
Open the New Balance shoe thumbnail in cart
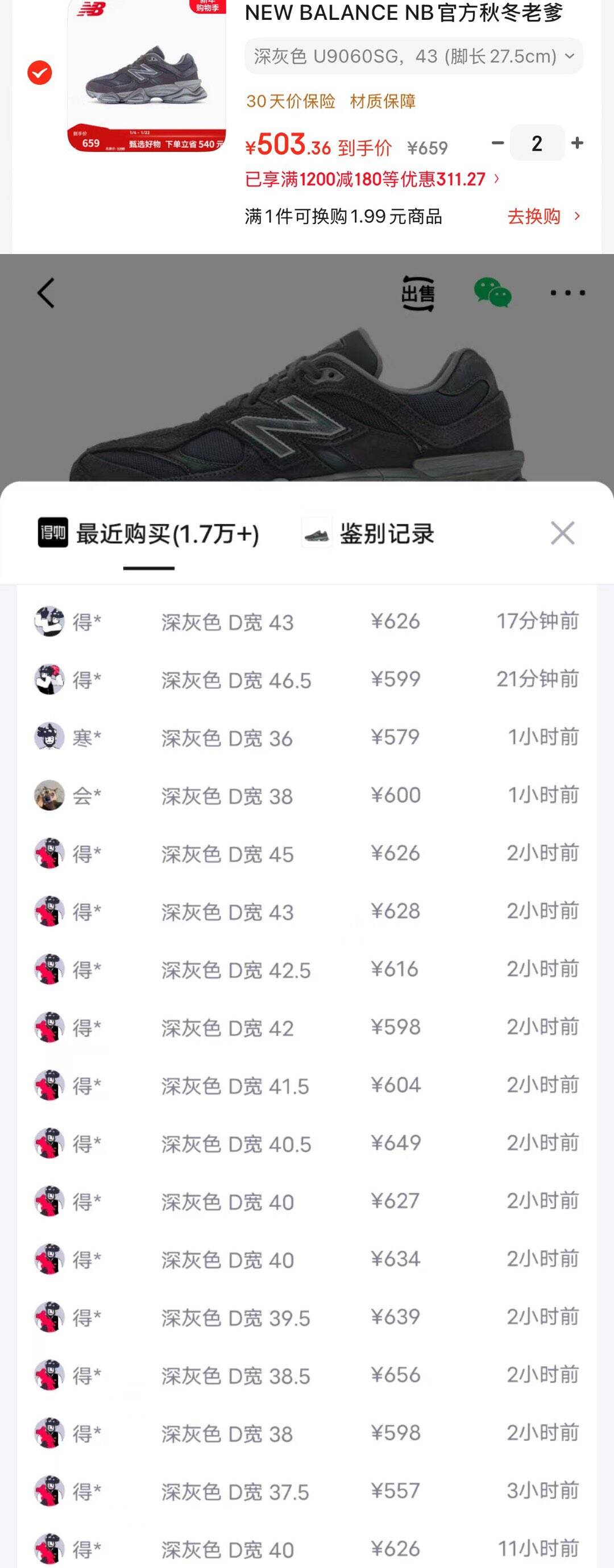tap(146, 76)
